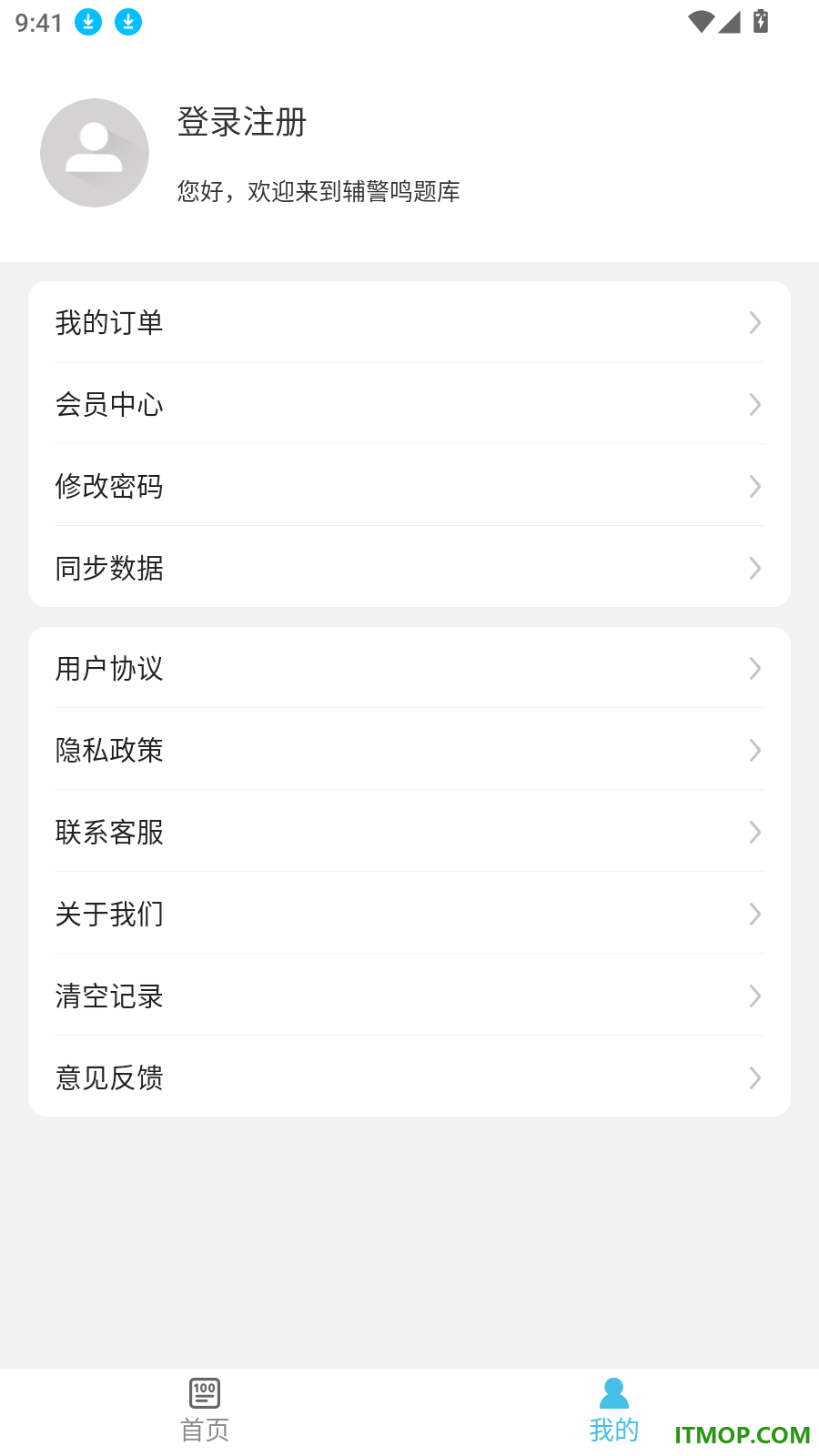
Task: View 用户协议
Action: (409, 668)
